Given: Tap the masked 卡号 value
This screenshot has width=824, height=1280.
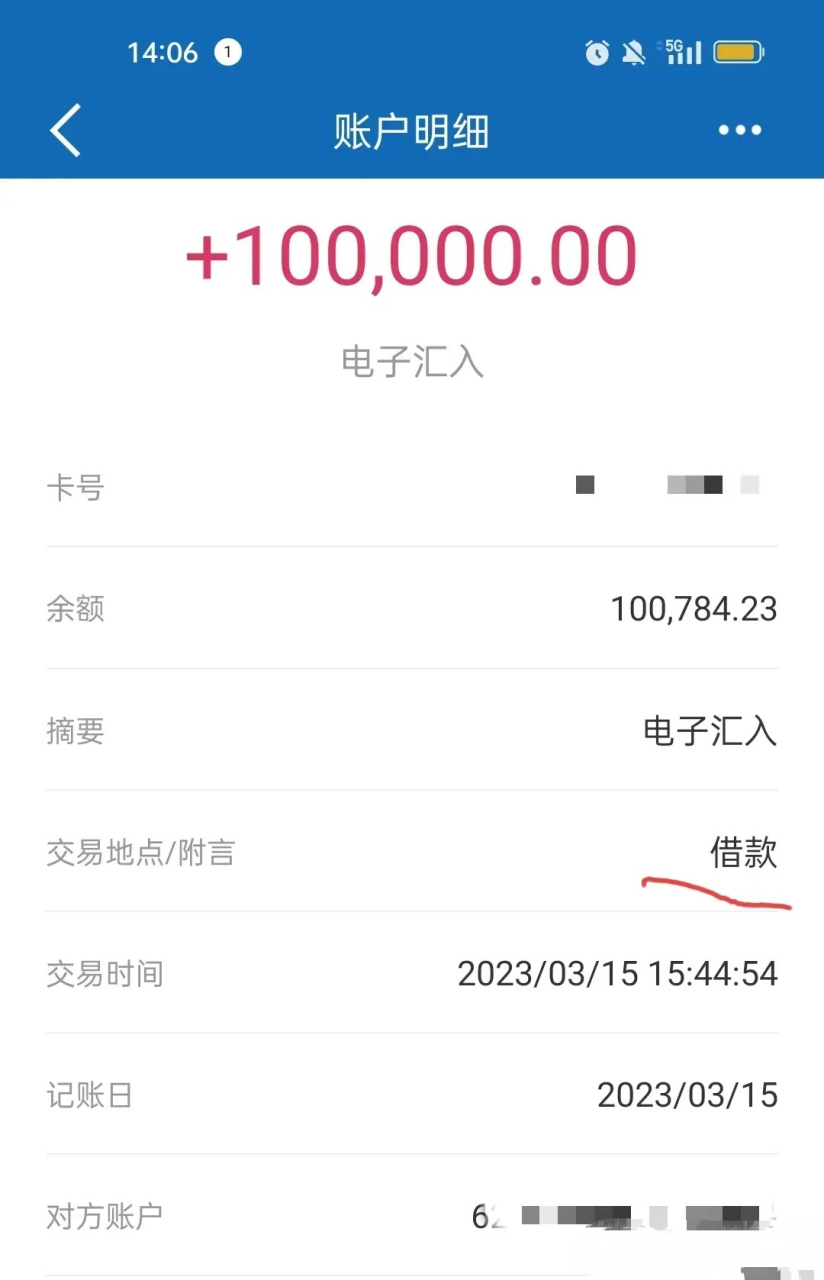Looking at the screenshot, I should [x=665, y=485].
